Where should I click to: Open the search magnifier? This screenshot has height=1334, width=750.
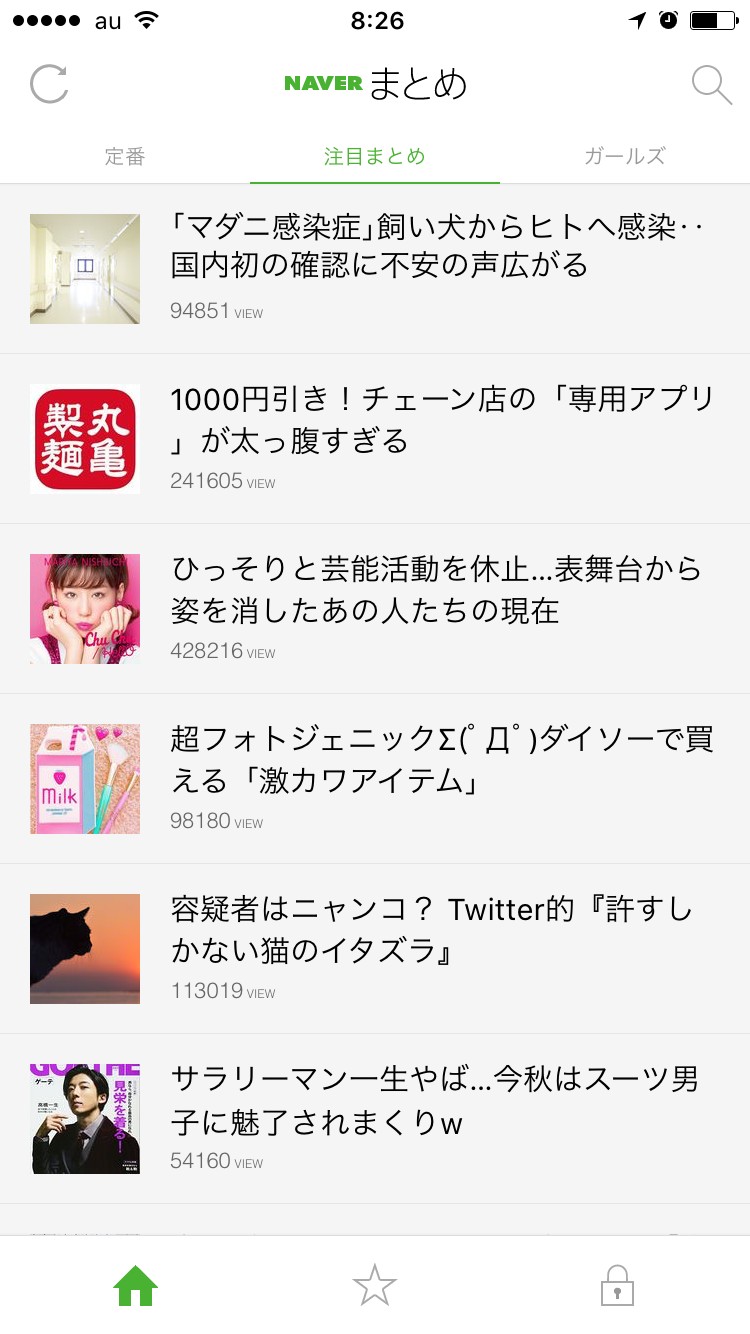(x=711, y=86)
